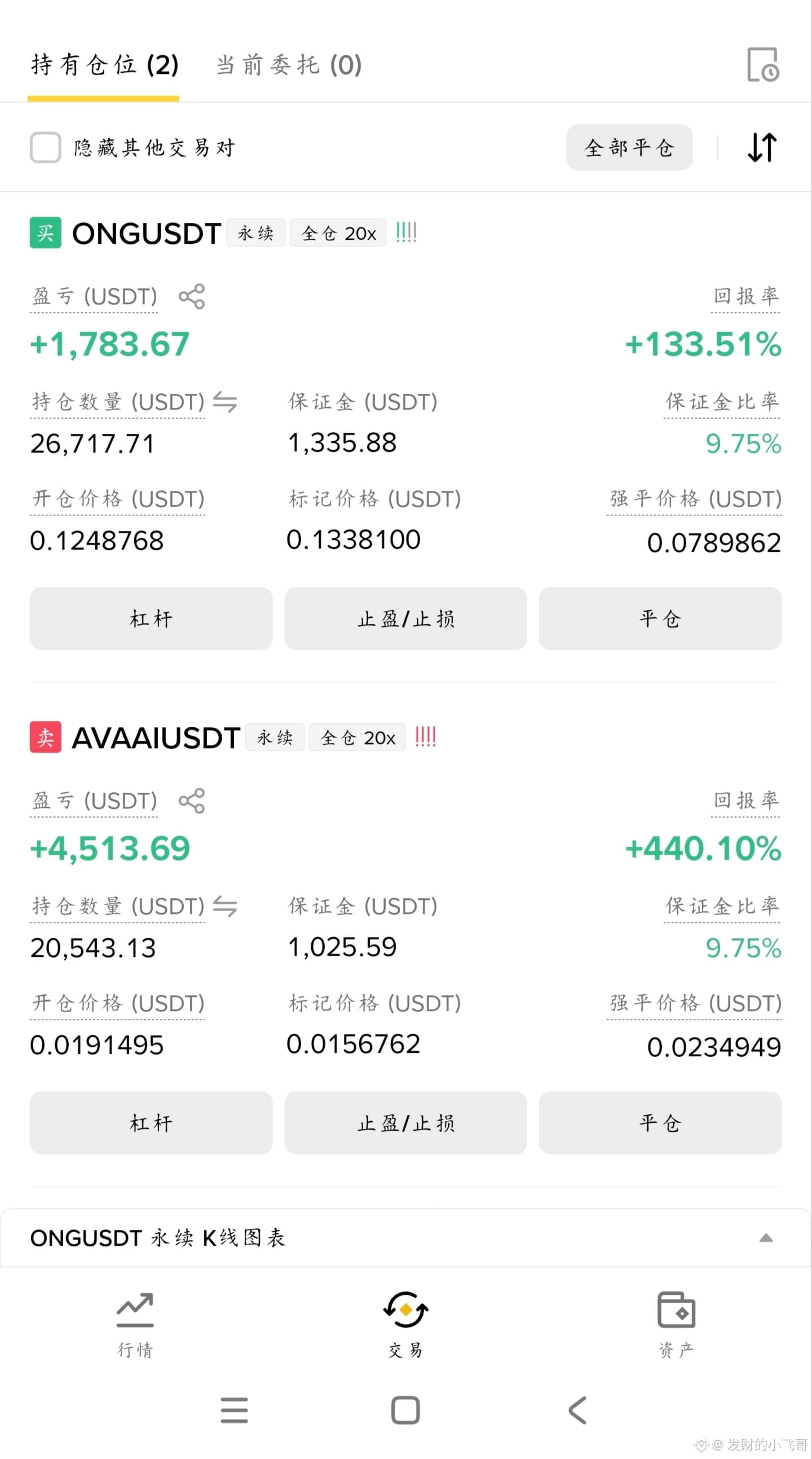Screen dimensions: 812x1459
Task: Set 止盈/止损 for ONGUSDT
Action: (x=405, y=618)
